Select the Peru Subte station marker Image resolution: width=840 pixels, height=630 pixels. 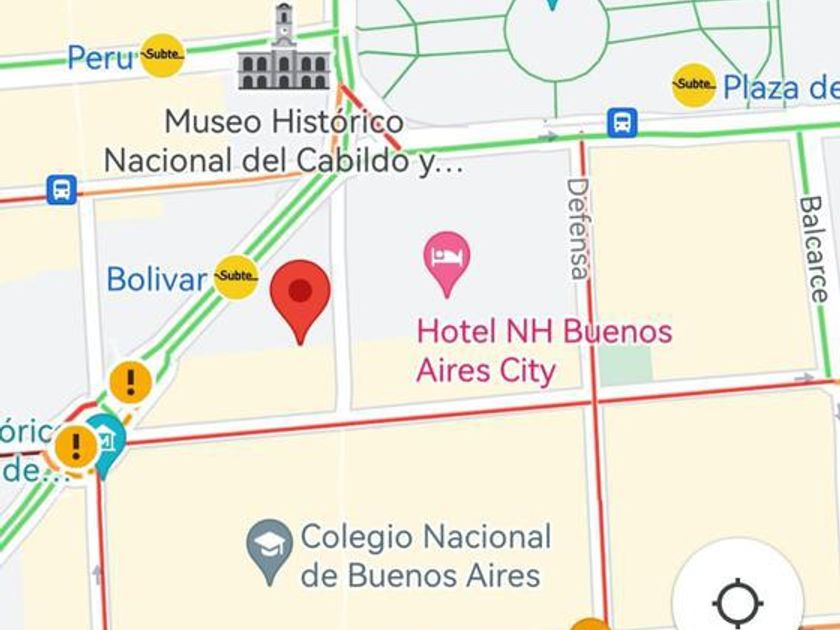coord(162,55)
